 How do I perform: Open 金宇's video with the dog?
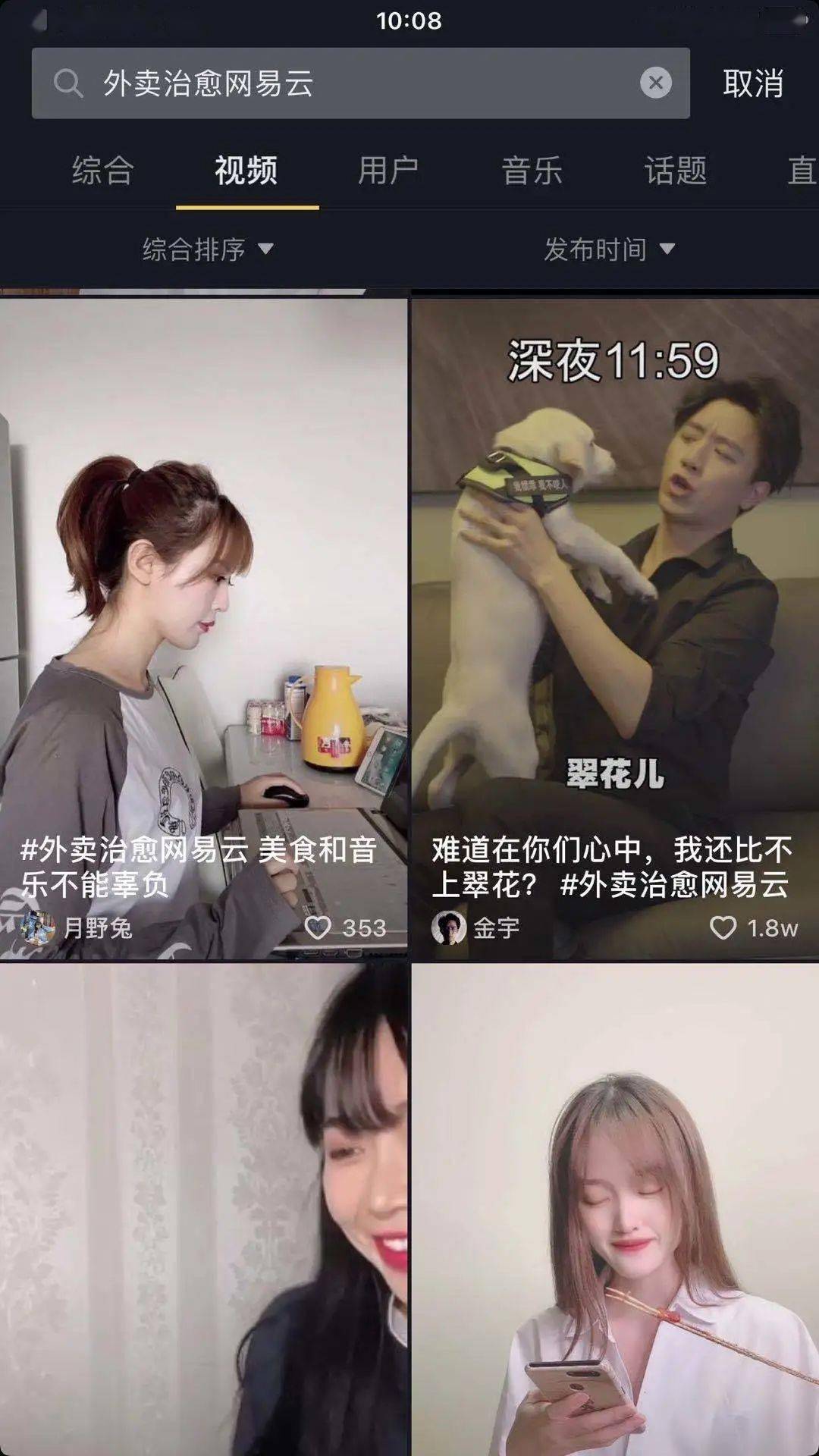(x=615, y=629)
